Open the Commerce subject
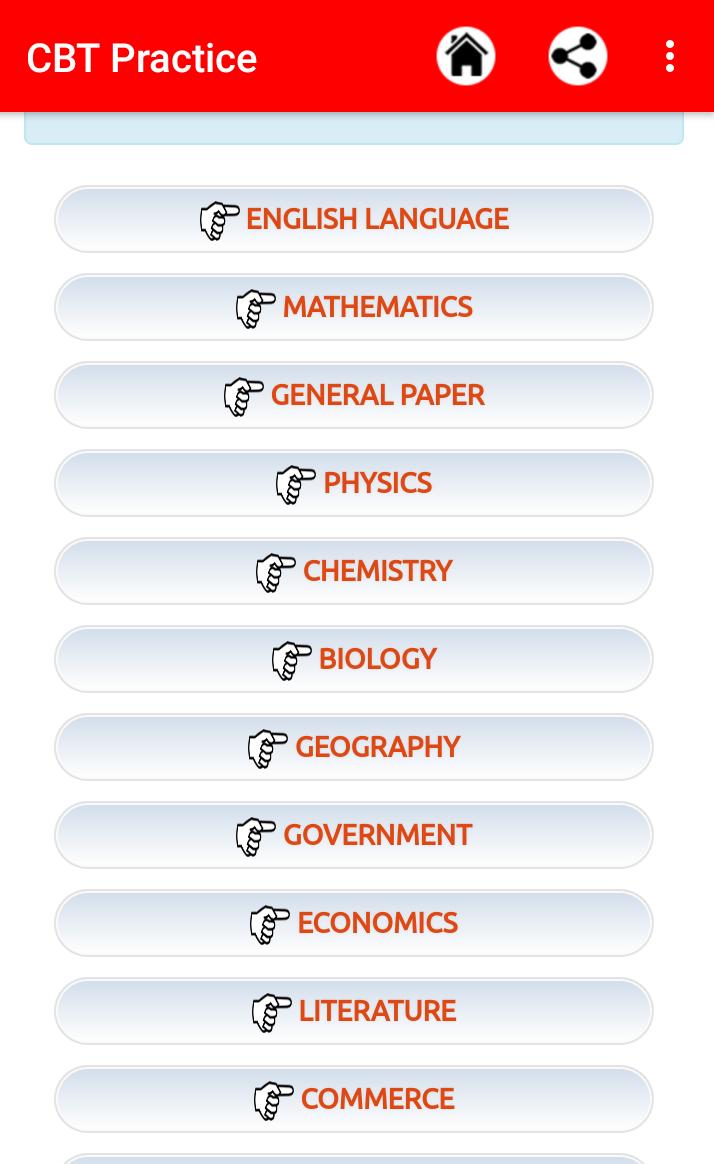The width and height of the screenshot is (714, 1164). 354,1099
